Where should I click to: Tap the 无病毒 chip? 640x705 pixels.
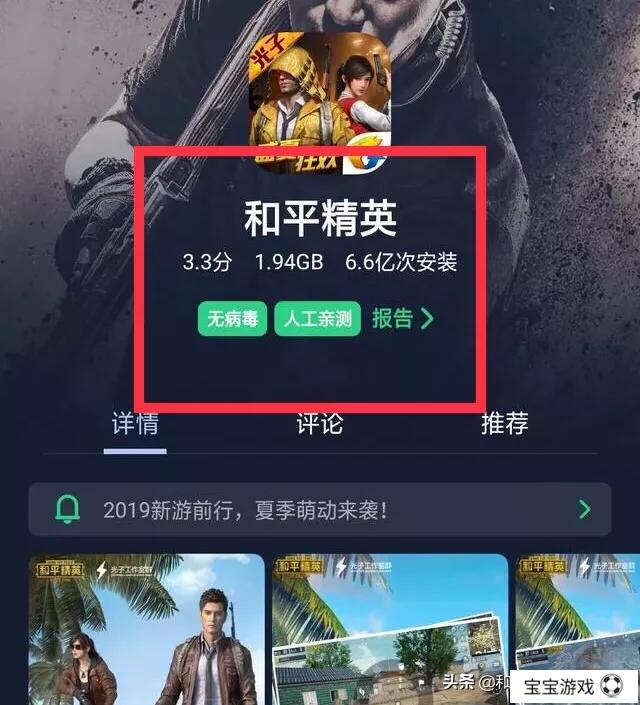[x=231, y=320]
